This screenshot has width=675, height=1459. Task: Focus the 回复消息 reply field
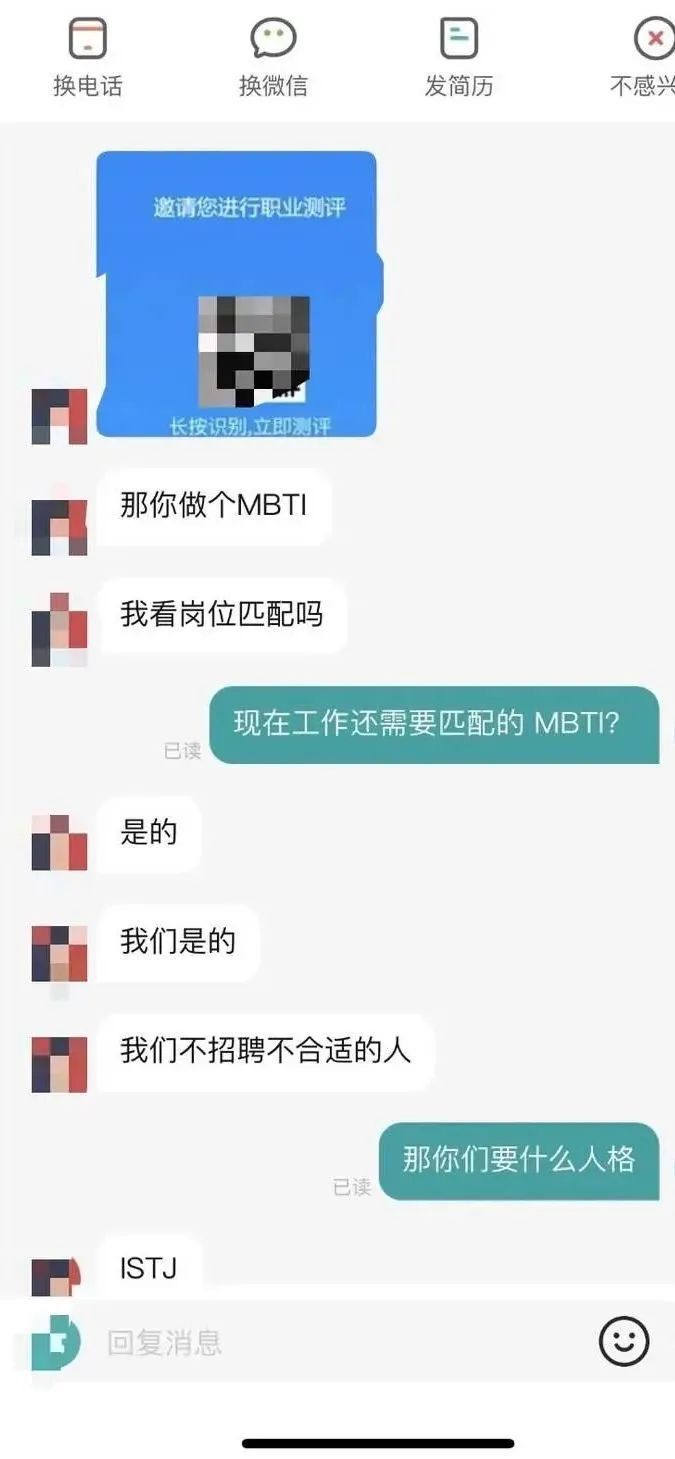coord(340,1342)
